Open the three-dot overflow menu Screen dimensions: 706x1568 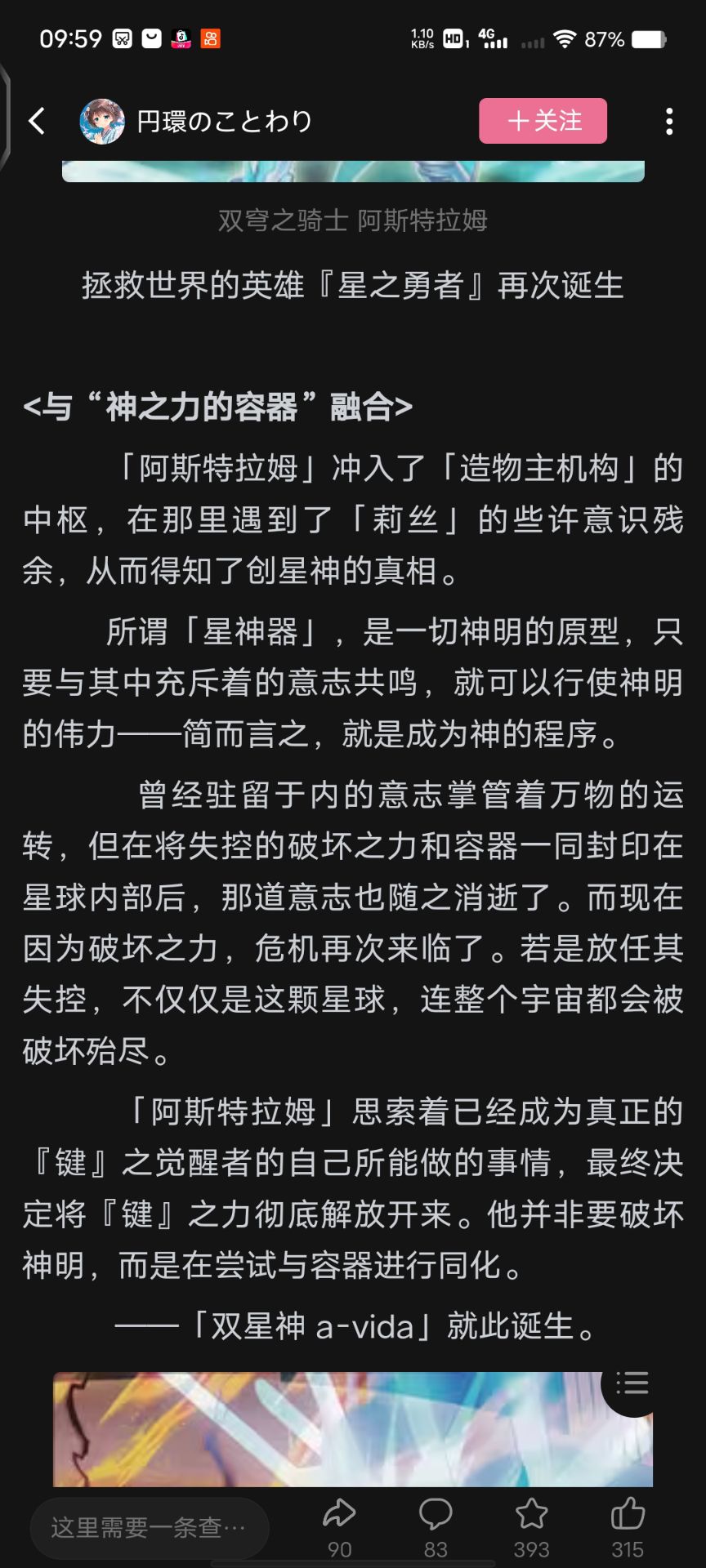669,121
